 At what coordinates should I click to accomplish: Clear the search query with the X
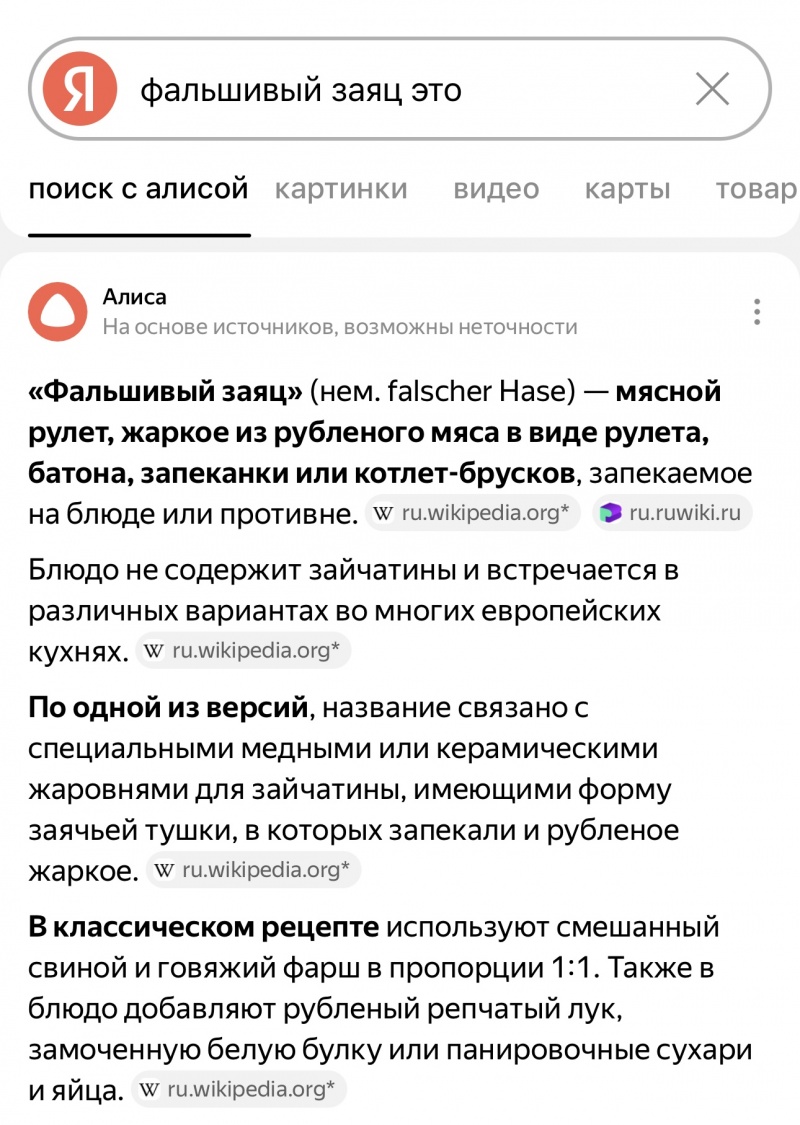[712, 91]
